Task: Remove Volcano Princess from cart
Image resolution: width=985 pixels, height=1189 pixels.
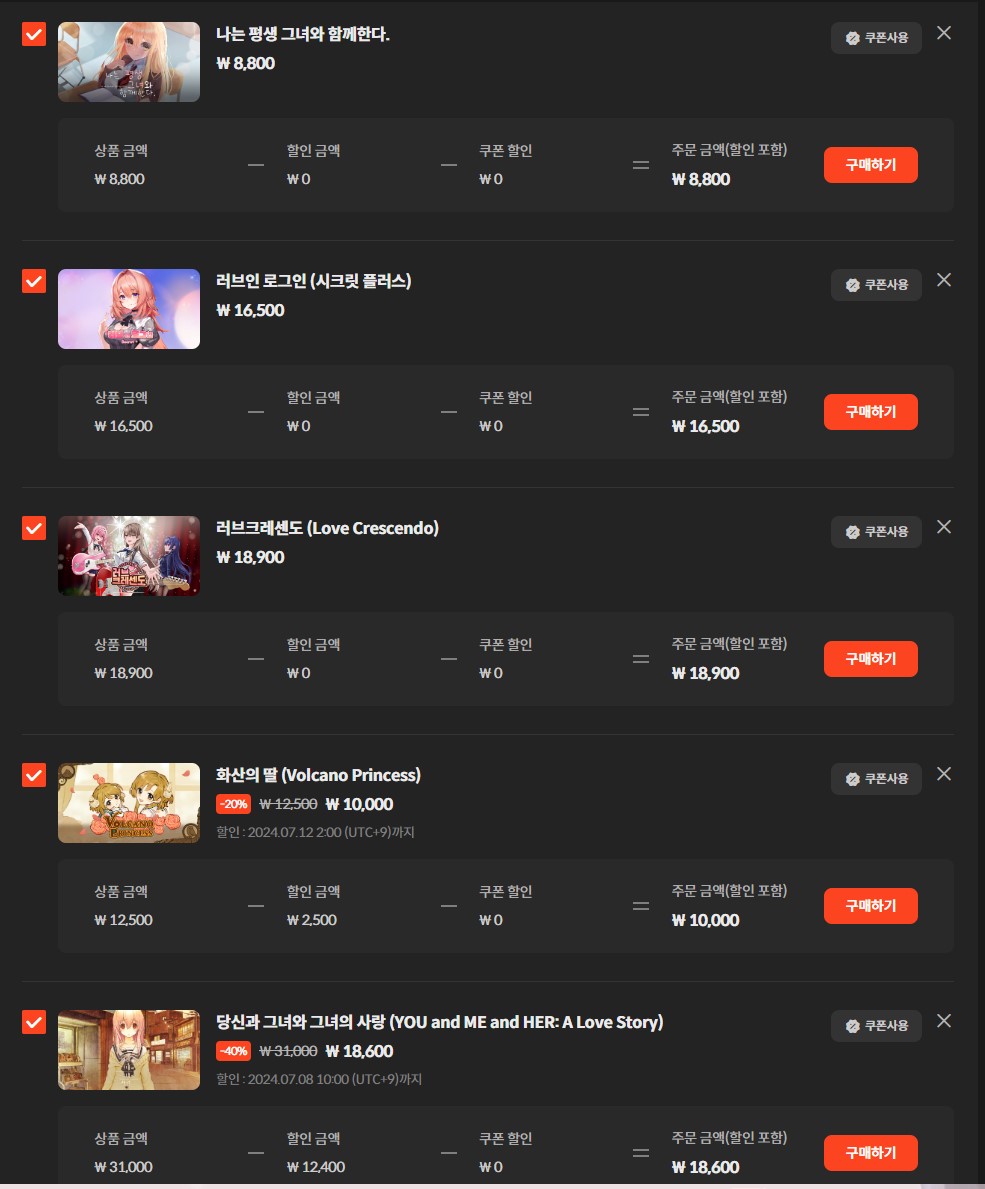Action: pos(943,774)
